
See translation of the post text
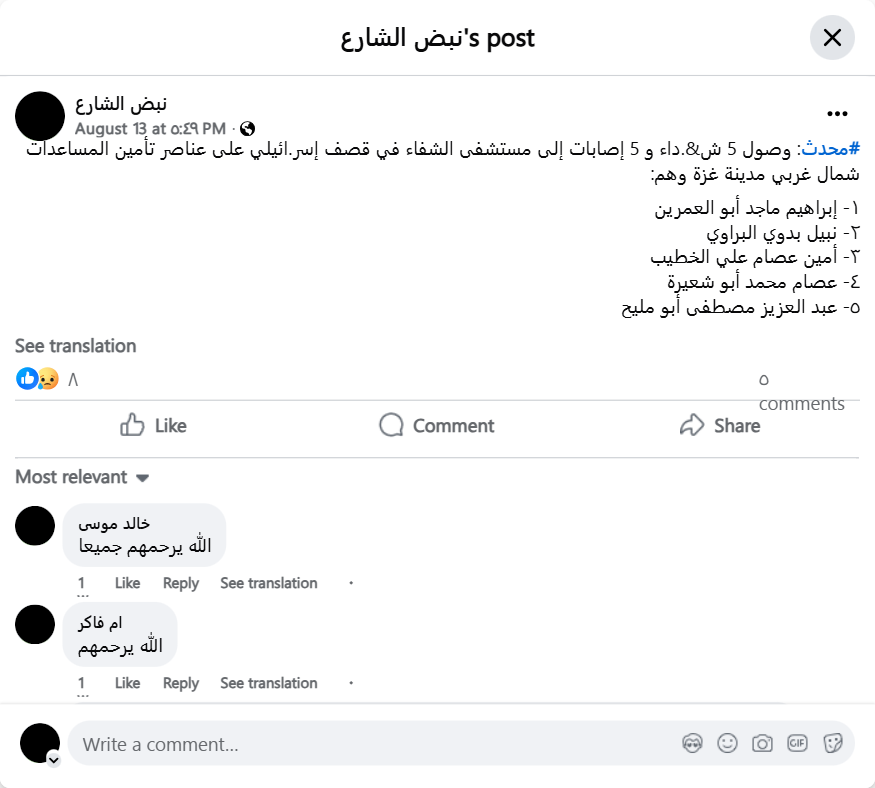pyautogui.click(x=75, y=346)
